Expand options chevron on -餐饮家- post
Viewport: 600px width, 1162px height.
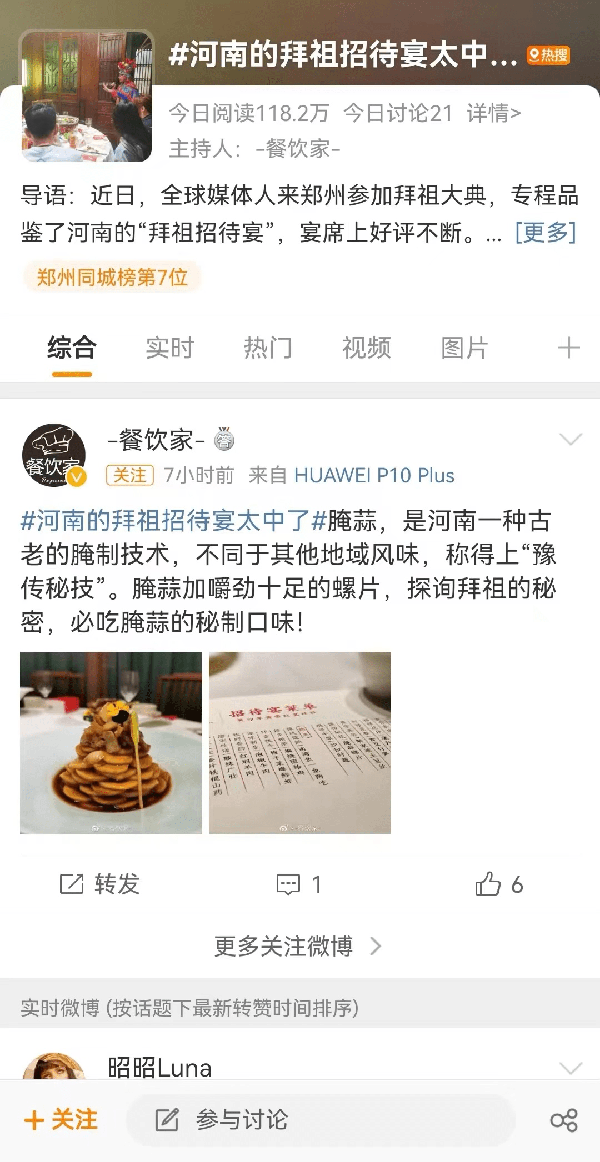point(570,440)
